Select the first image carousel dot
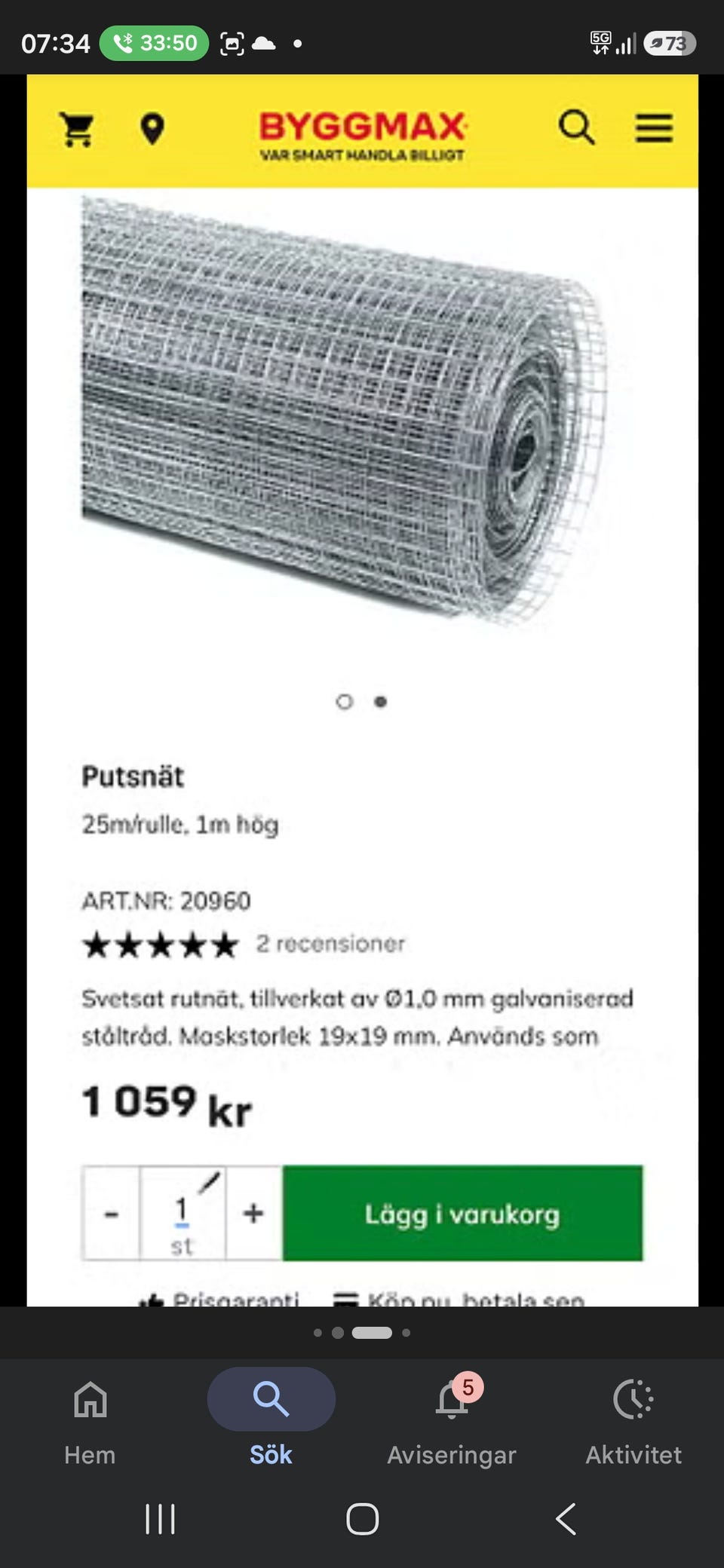The image size is (724, 1568). pyautogui.click(x=345, y=702)
